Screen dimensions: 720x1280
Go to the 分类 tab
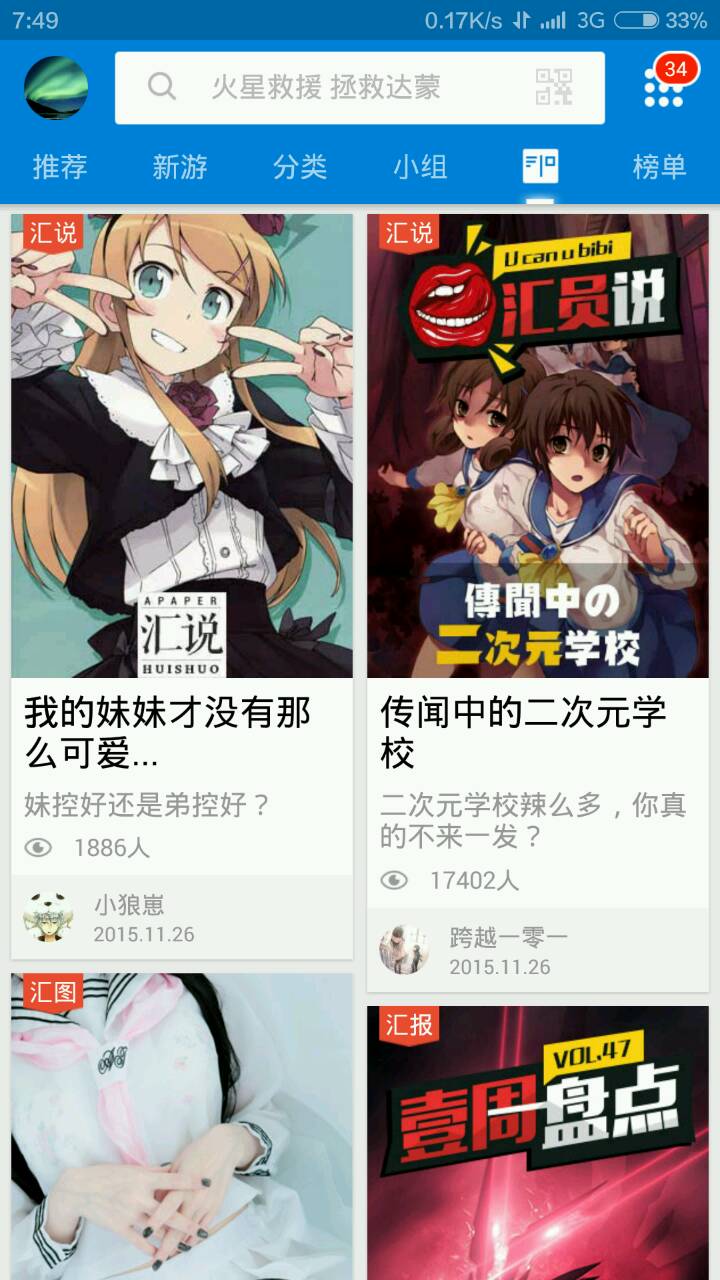coord(300,167)
